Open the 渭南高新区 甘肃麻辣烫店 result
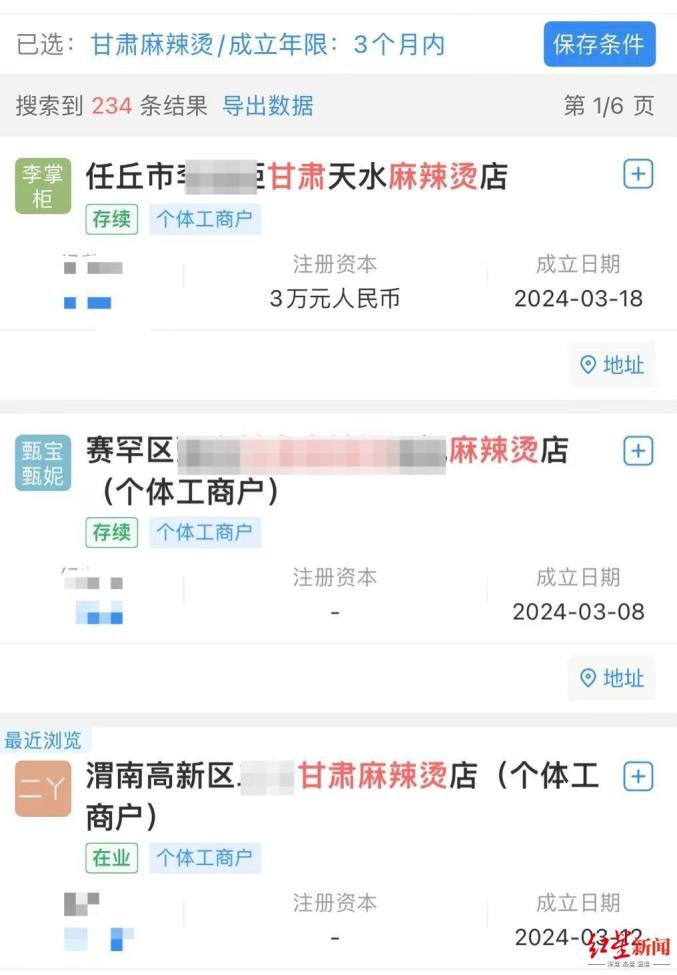This screenshot has width=677, height=975. tap(343, 797)
